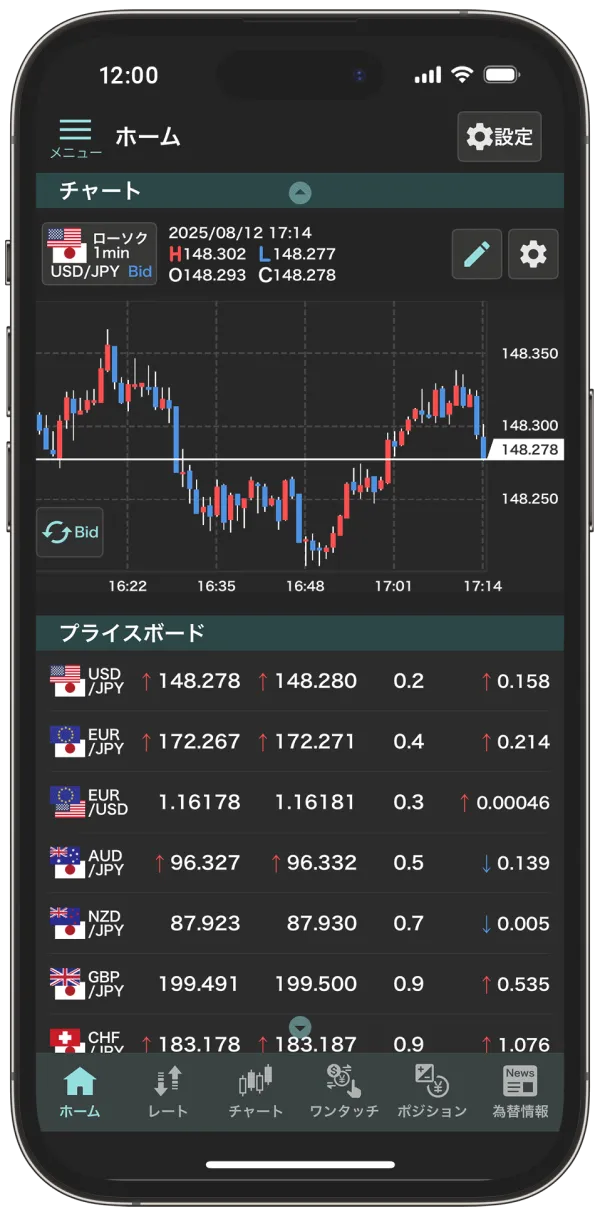Open the メニュー hamburger menu
This screenshot has height=1216, width=600.
click(75, 138)
